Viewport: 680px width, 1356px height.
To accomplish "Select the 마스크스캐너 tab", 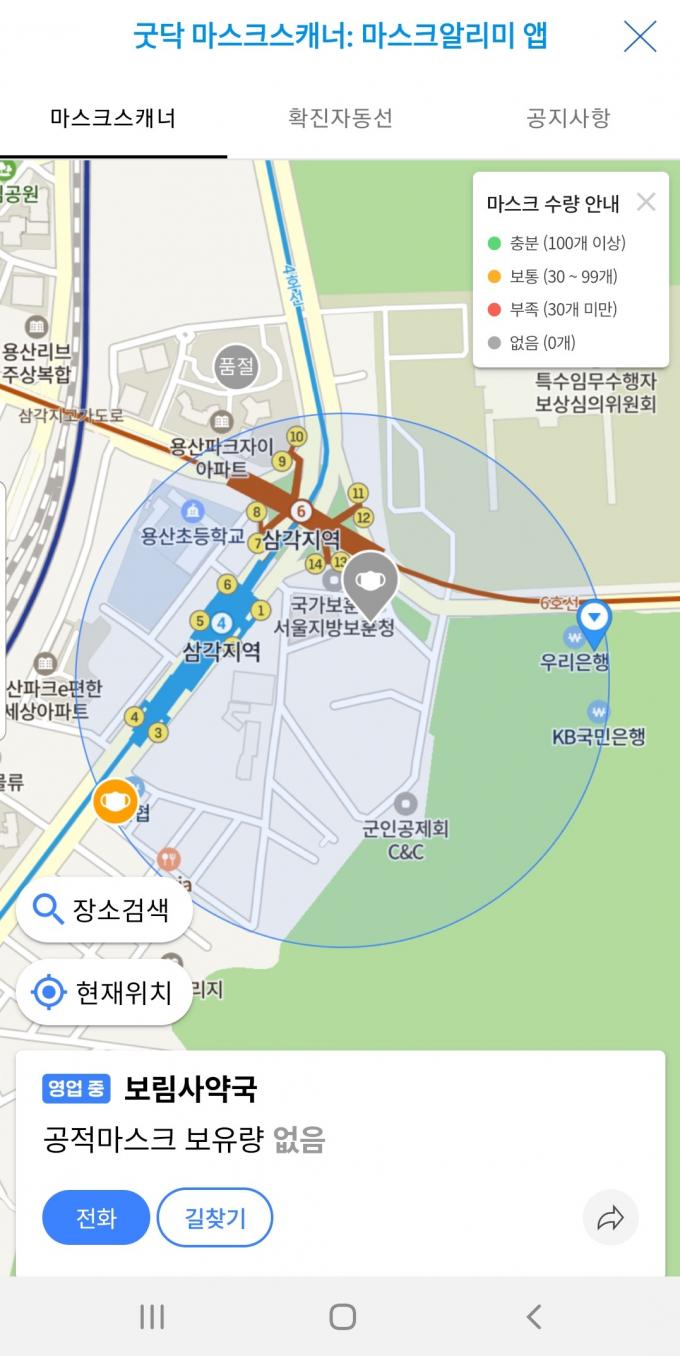I will tap(113, 118).
